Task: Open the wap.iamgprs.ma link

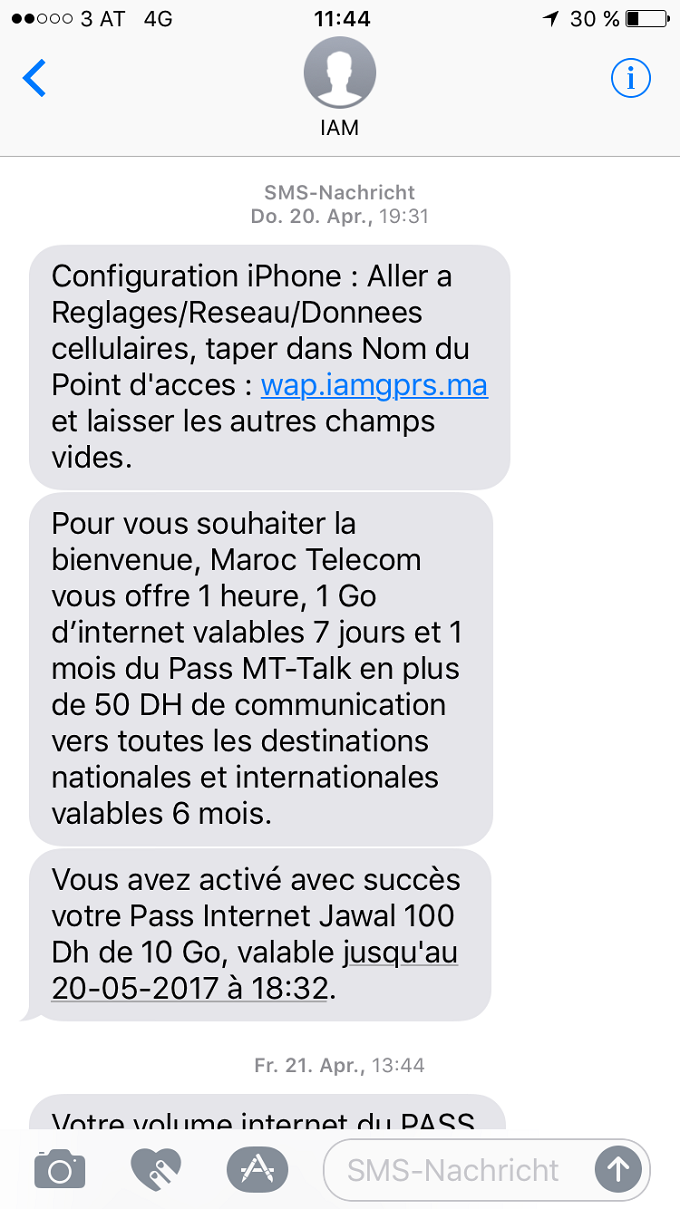Action: 374,385
